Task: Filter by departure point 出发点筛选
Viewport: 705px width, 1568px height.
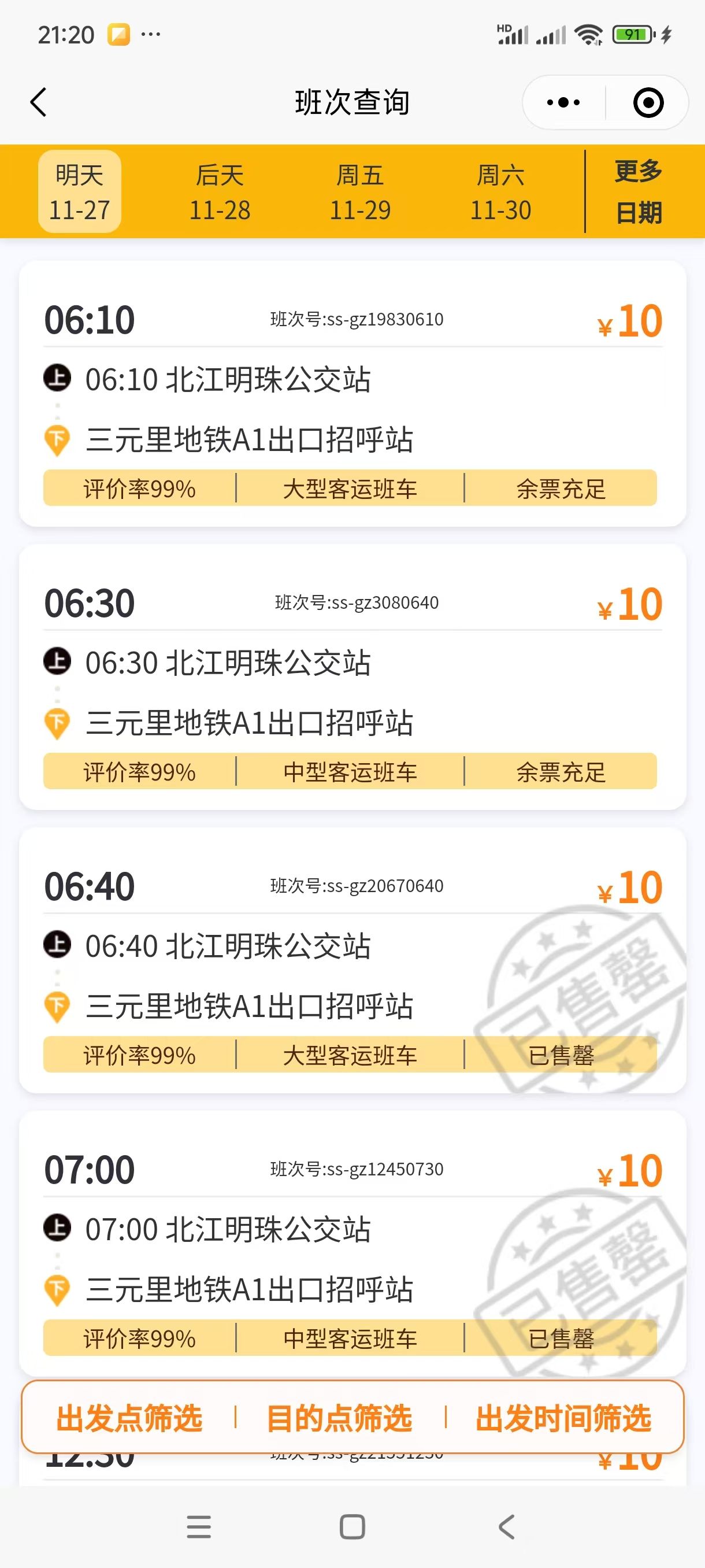Action: (129, 1418)
